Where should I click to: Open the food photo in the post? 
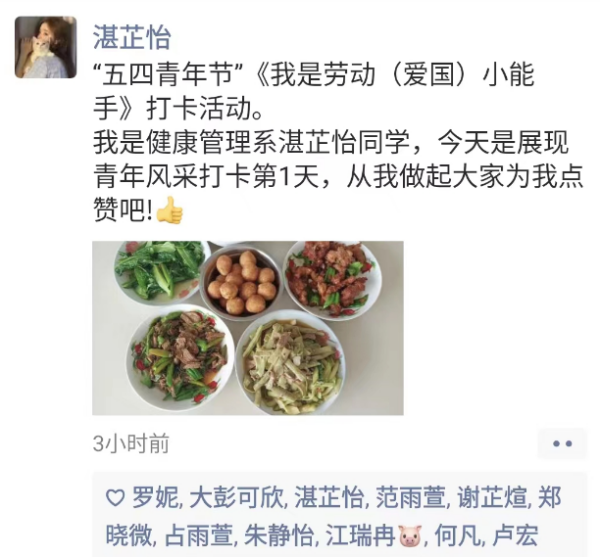tap(248, 327)
